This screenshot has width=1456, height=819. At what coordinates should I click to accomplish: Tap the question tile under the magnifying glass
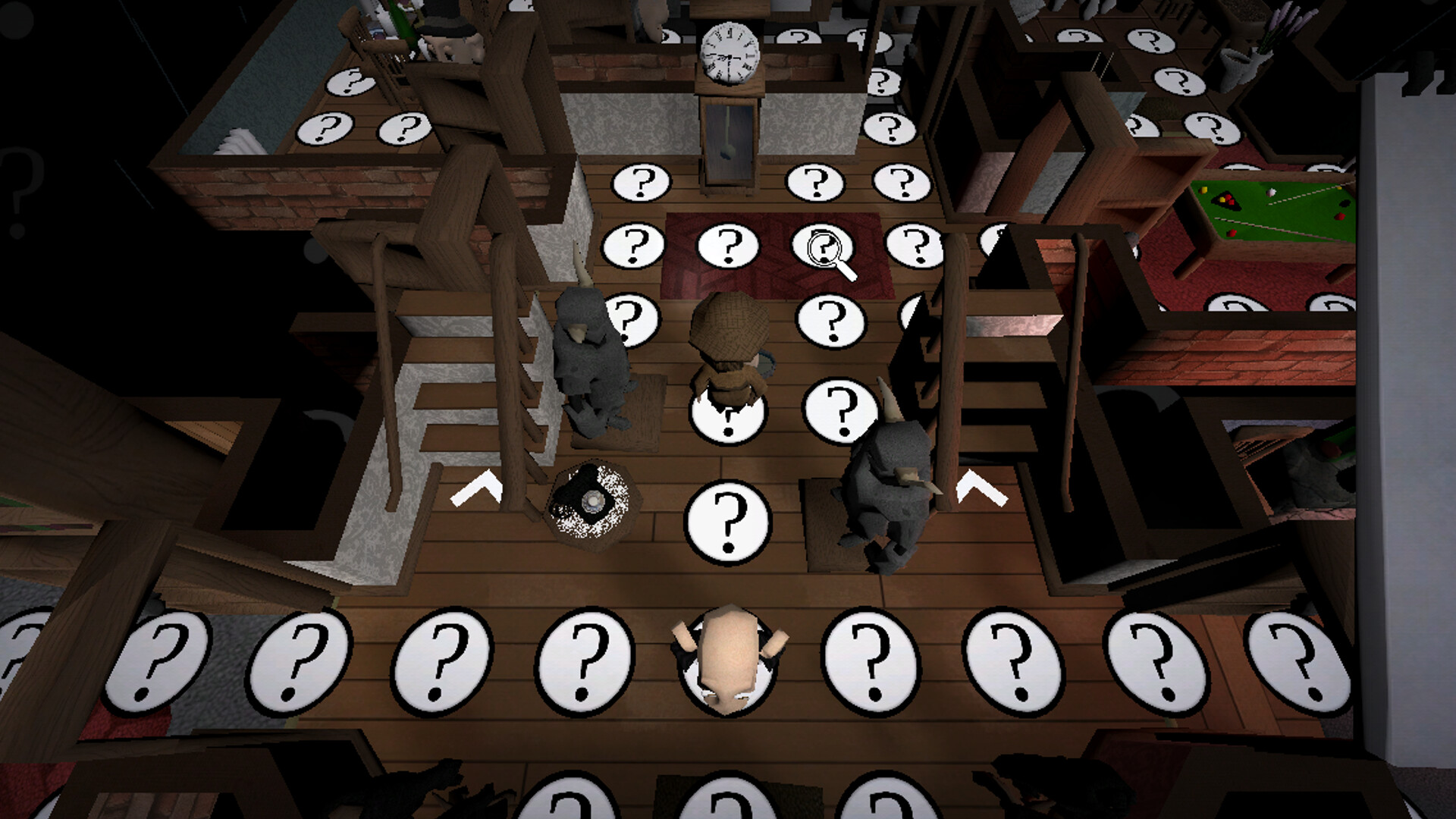pos(821,245)
